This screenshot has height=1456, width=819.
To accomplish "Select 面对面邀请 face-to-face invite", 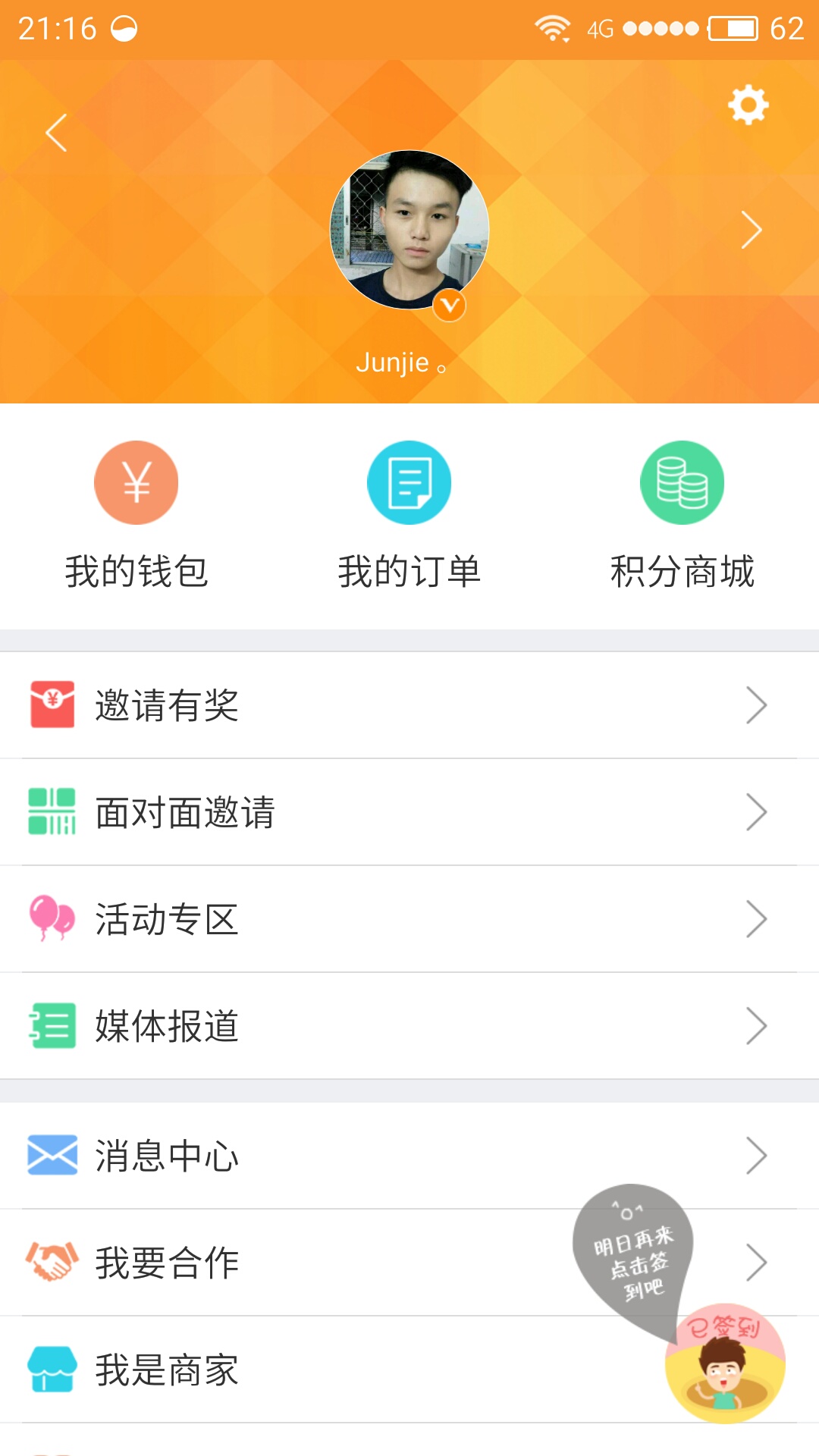I will [409, 812].
